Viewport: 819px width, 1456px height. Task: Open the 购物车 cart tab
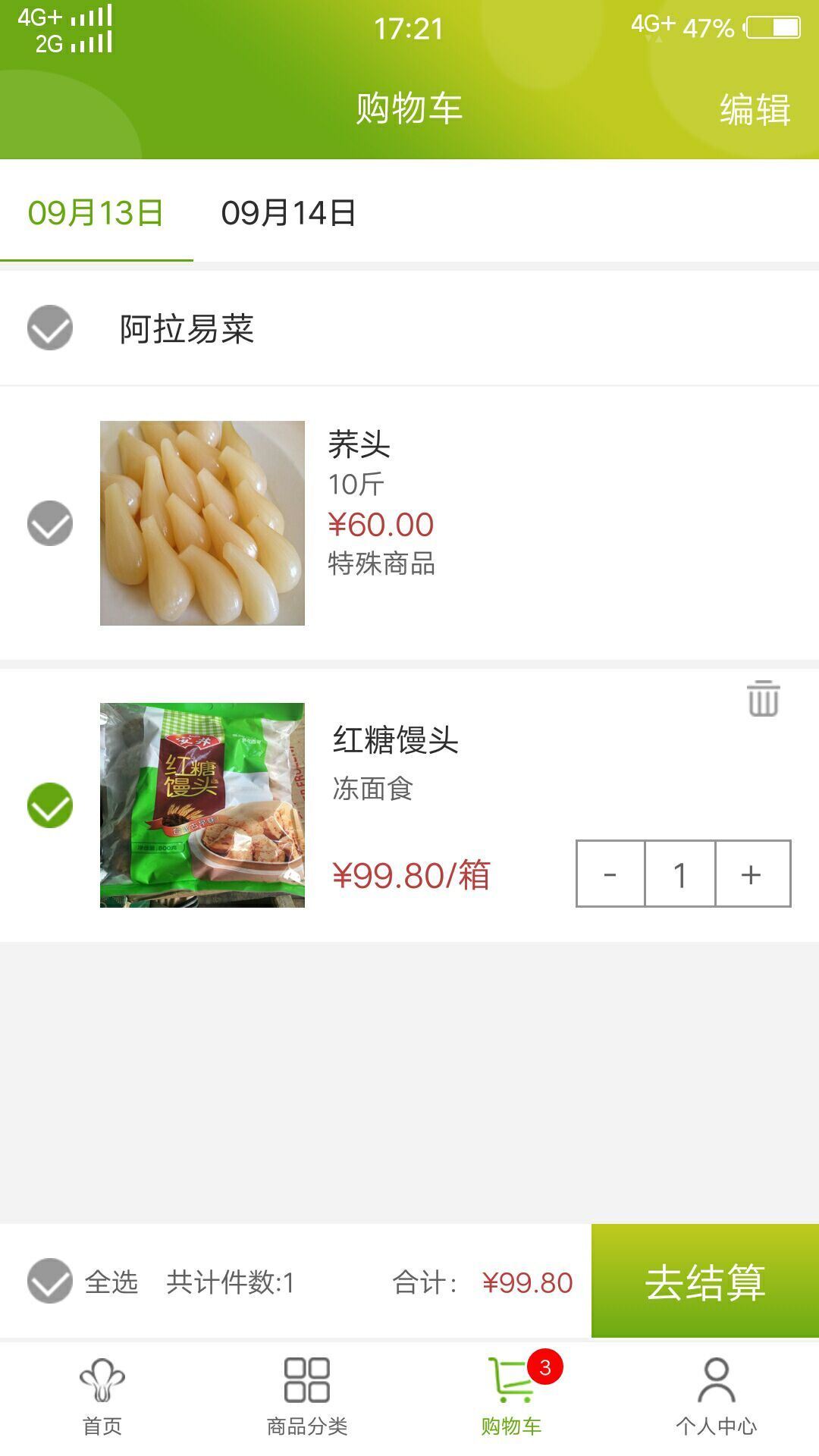pos(512,1397)
